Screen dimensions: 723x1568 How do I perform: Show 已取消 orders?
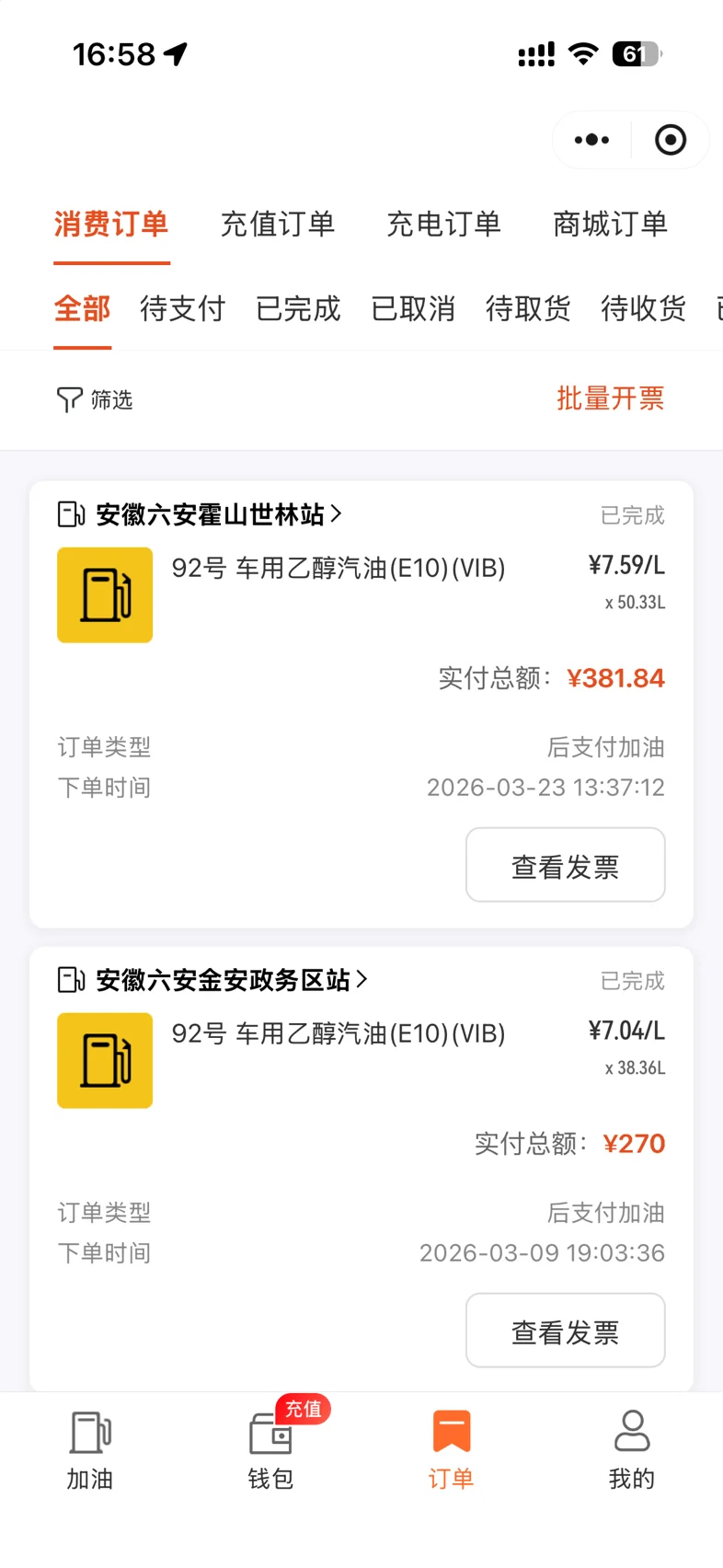pos(413,308)
